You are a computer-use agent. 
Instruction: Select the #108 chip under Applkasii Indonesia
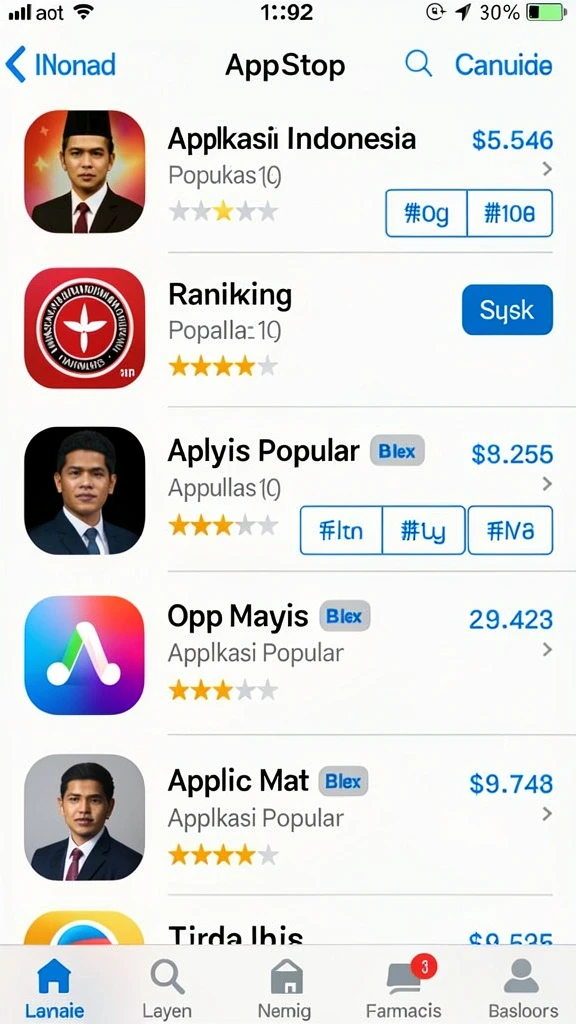[x=510, y=213]
